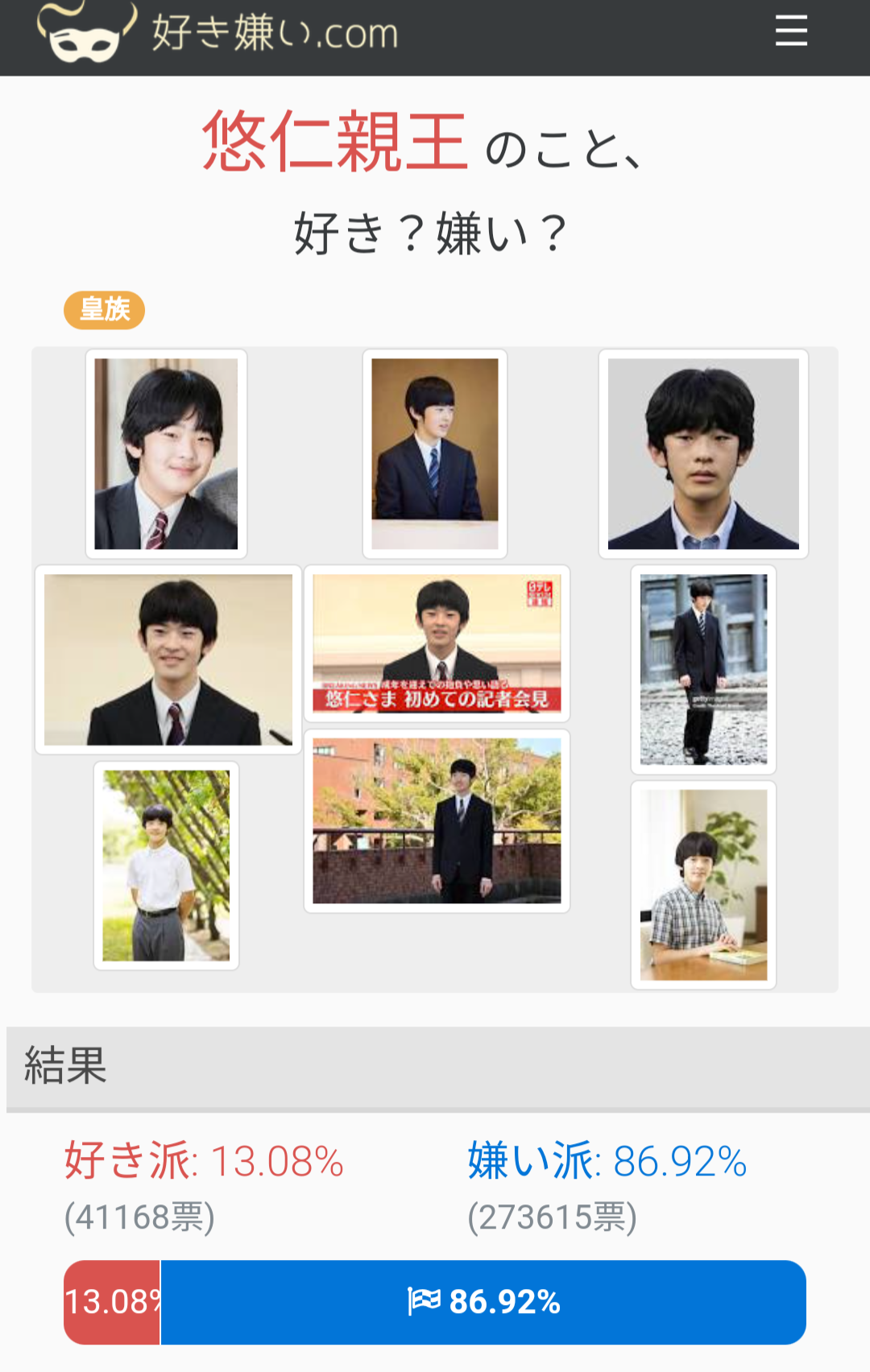Viewport: 870px width, 1372px height.
Task: Go to the 好き嫌い.com home page via logo
Action: (217, 32)
